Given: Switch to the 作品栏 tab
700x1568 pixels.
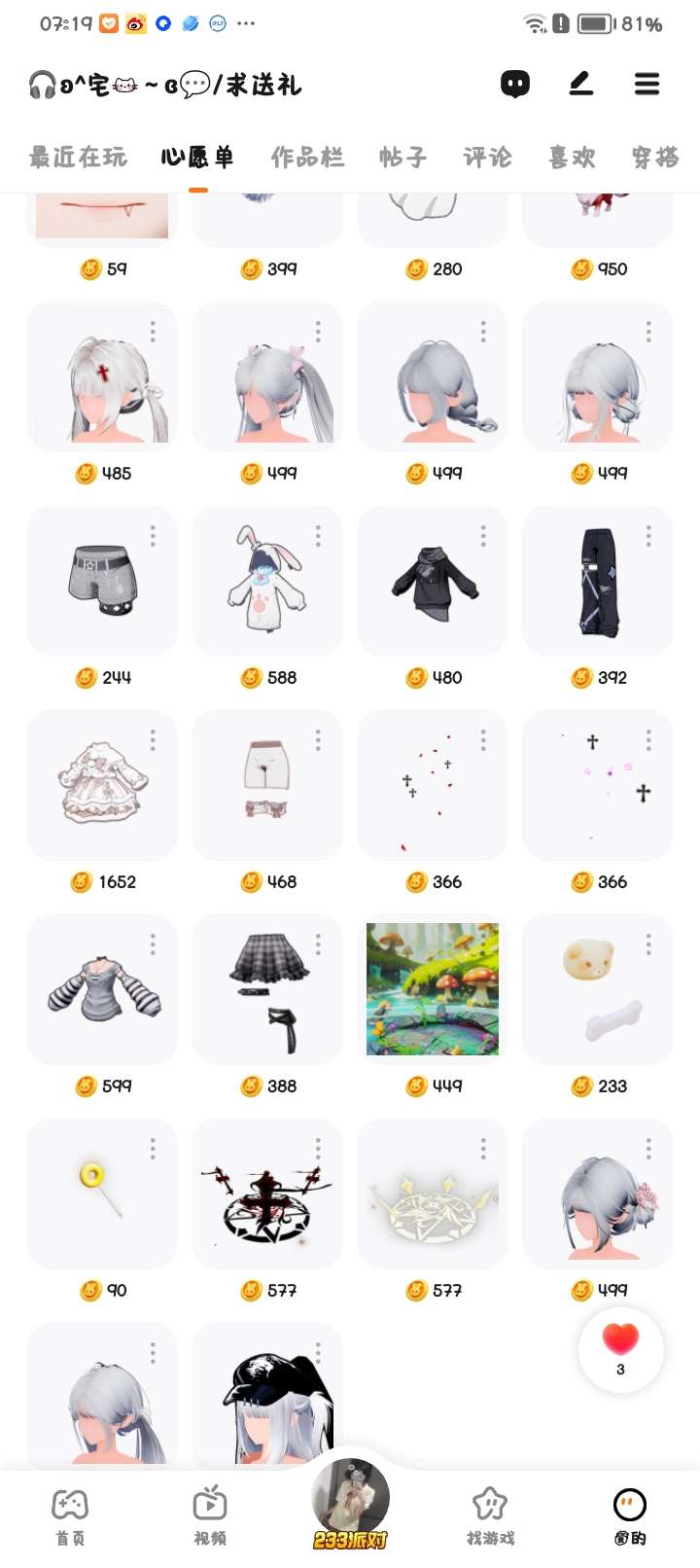Looking at the screenshot, I should (307, 158).
